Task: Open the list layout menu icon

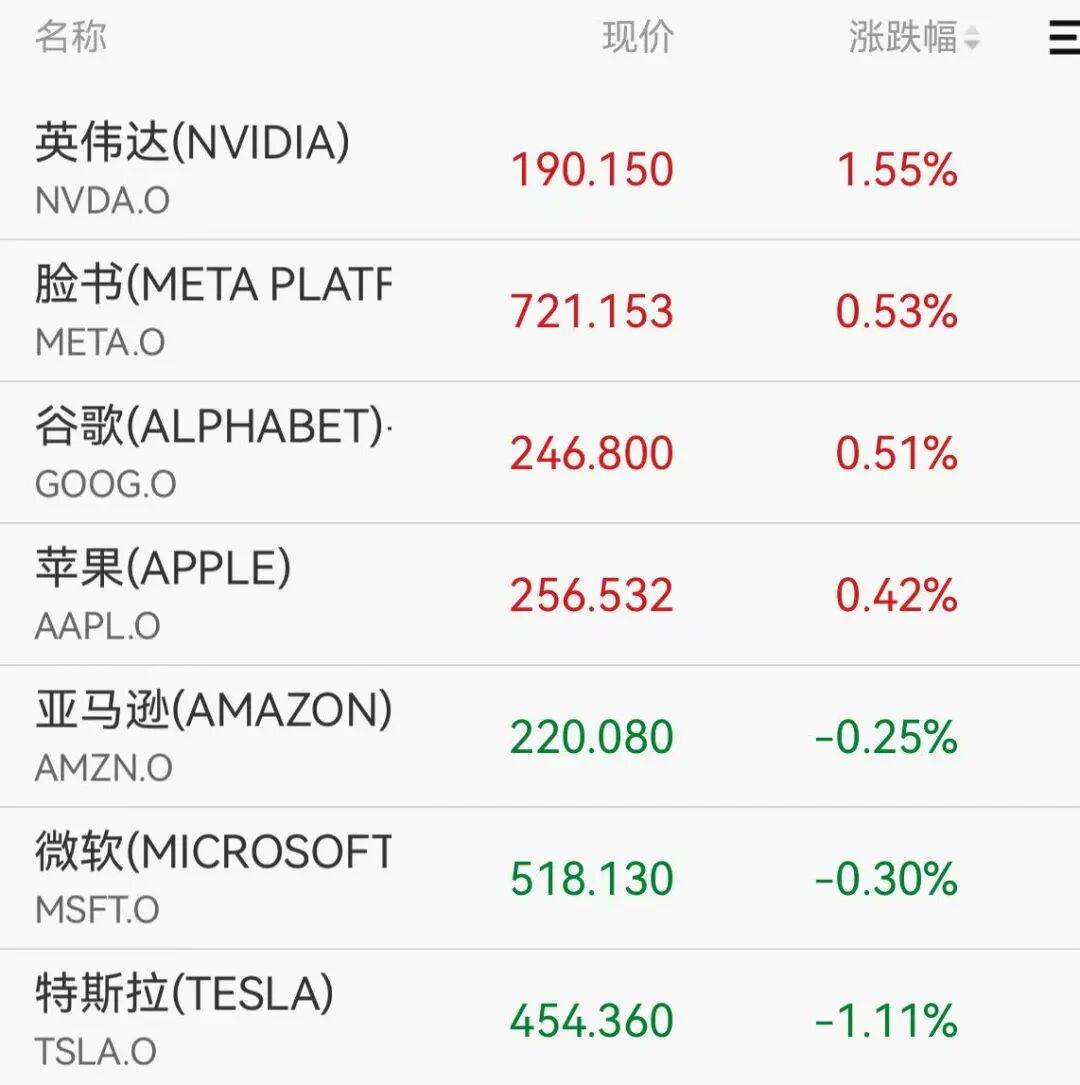Action: pyautogui.click(x=1062, y=38)
